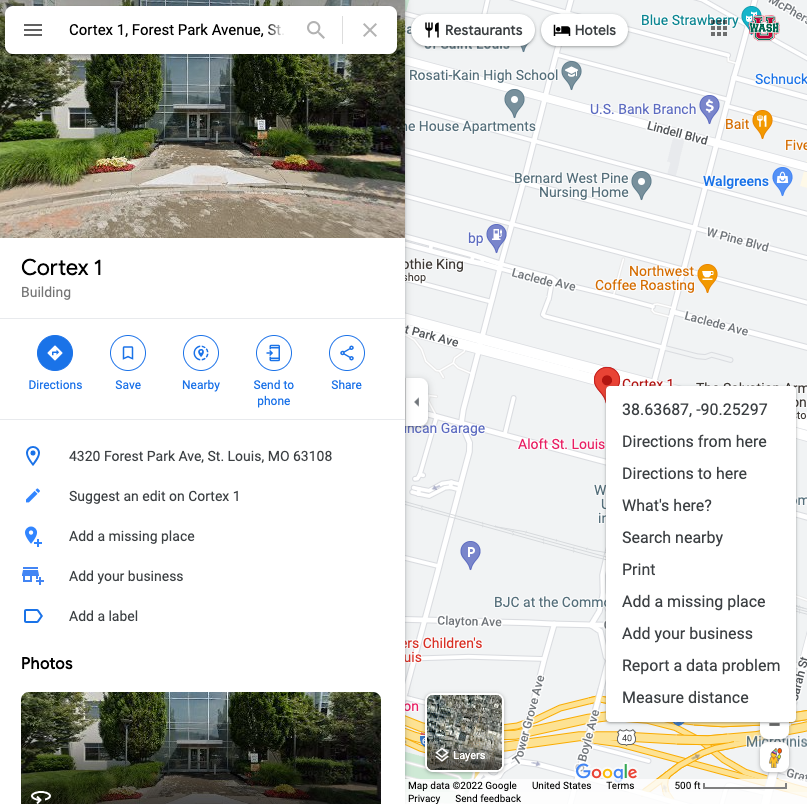Filter map by Restaurants chip
The image size is (807, 804).
(x=474, y=30)
